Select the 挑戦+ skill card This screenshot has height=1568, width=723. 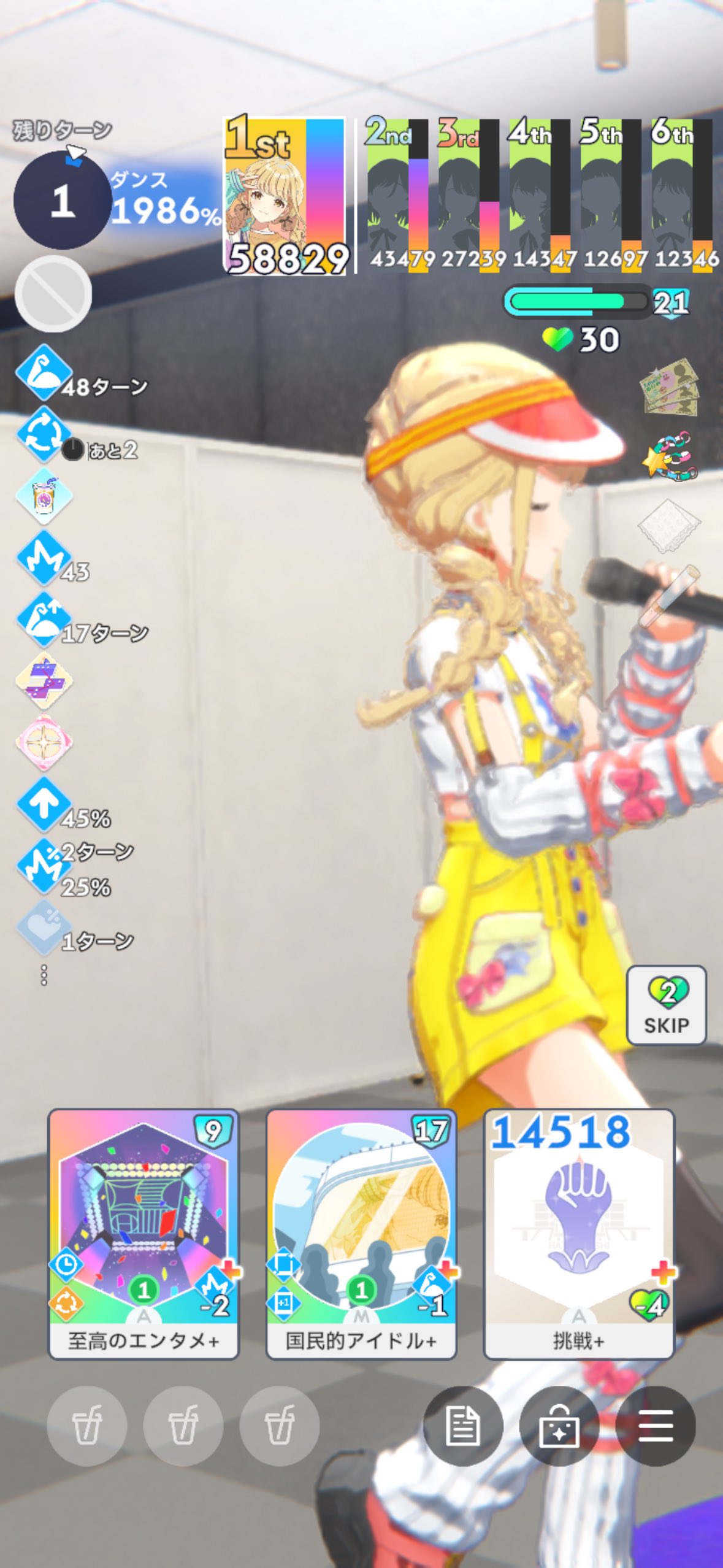coord(579,1233)
